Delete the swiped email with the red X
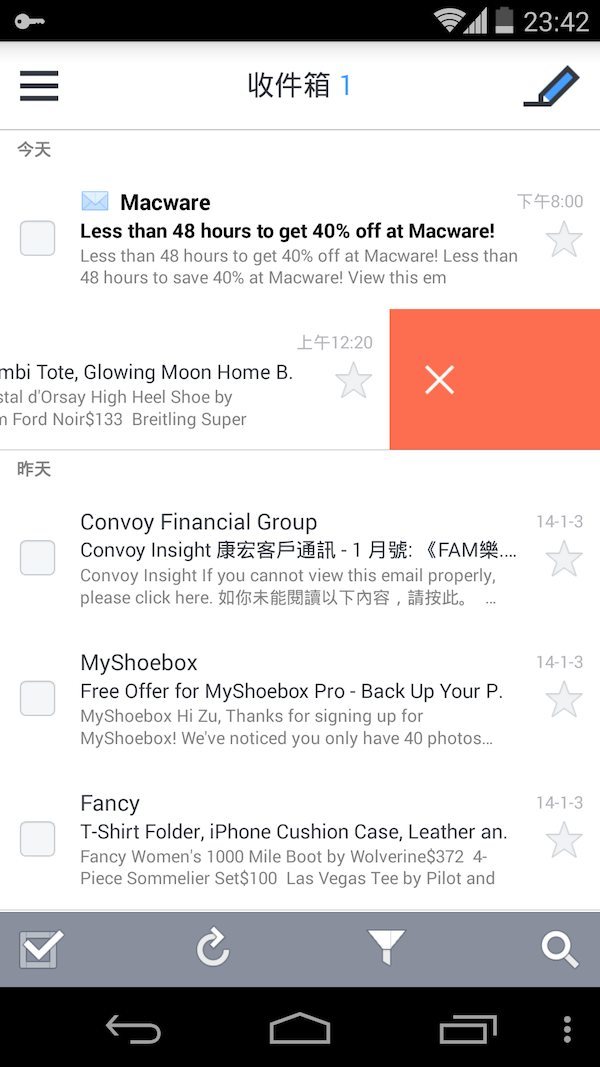 (440, 379)
